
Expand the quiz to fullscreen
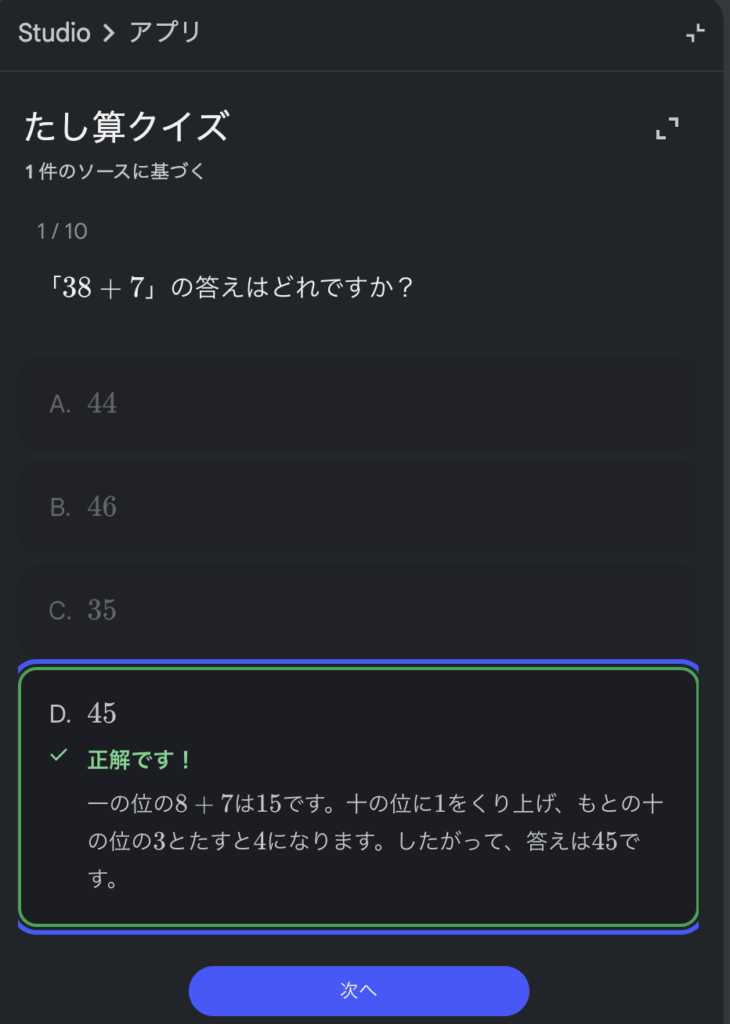(667, 129)
